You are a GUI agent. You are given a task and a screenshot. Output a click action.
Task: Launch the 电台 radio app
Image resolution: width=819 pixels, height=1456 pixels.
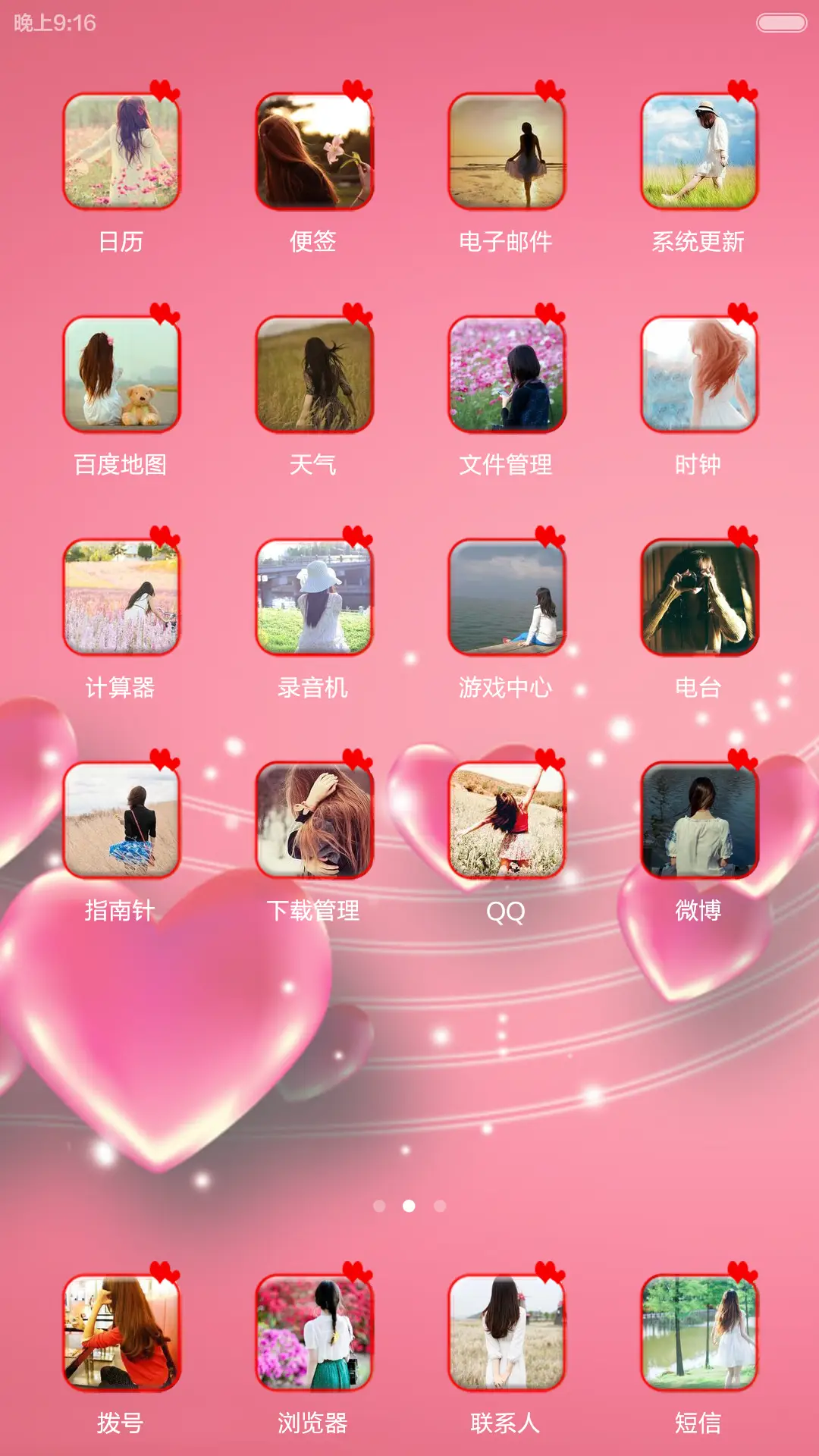699,598
